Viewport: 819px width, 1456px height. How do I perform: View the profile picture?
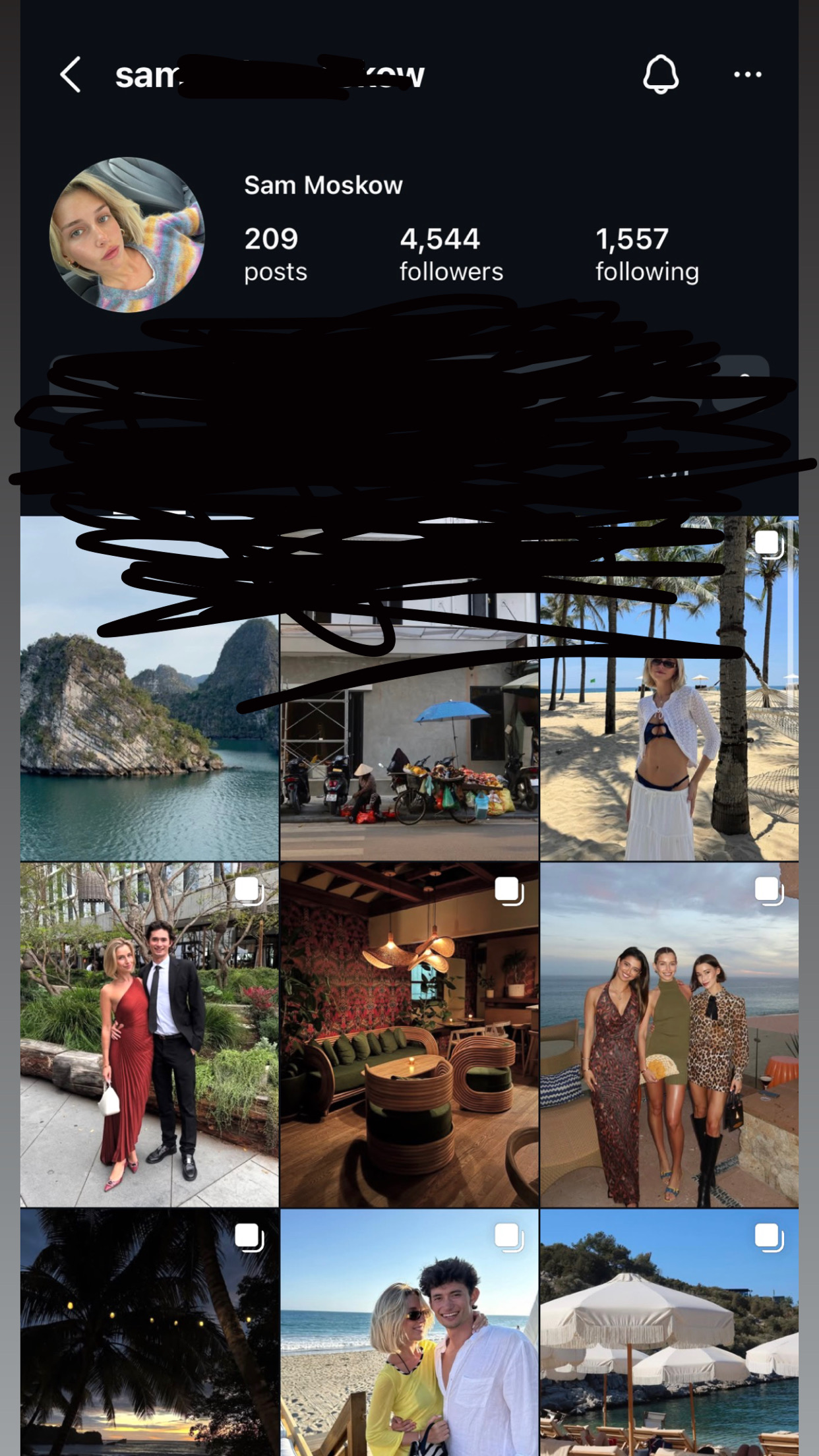click(x=127, y=235)
